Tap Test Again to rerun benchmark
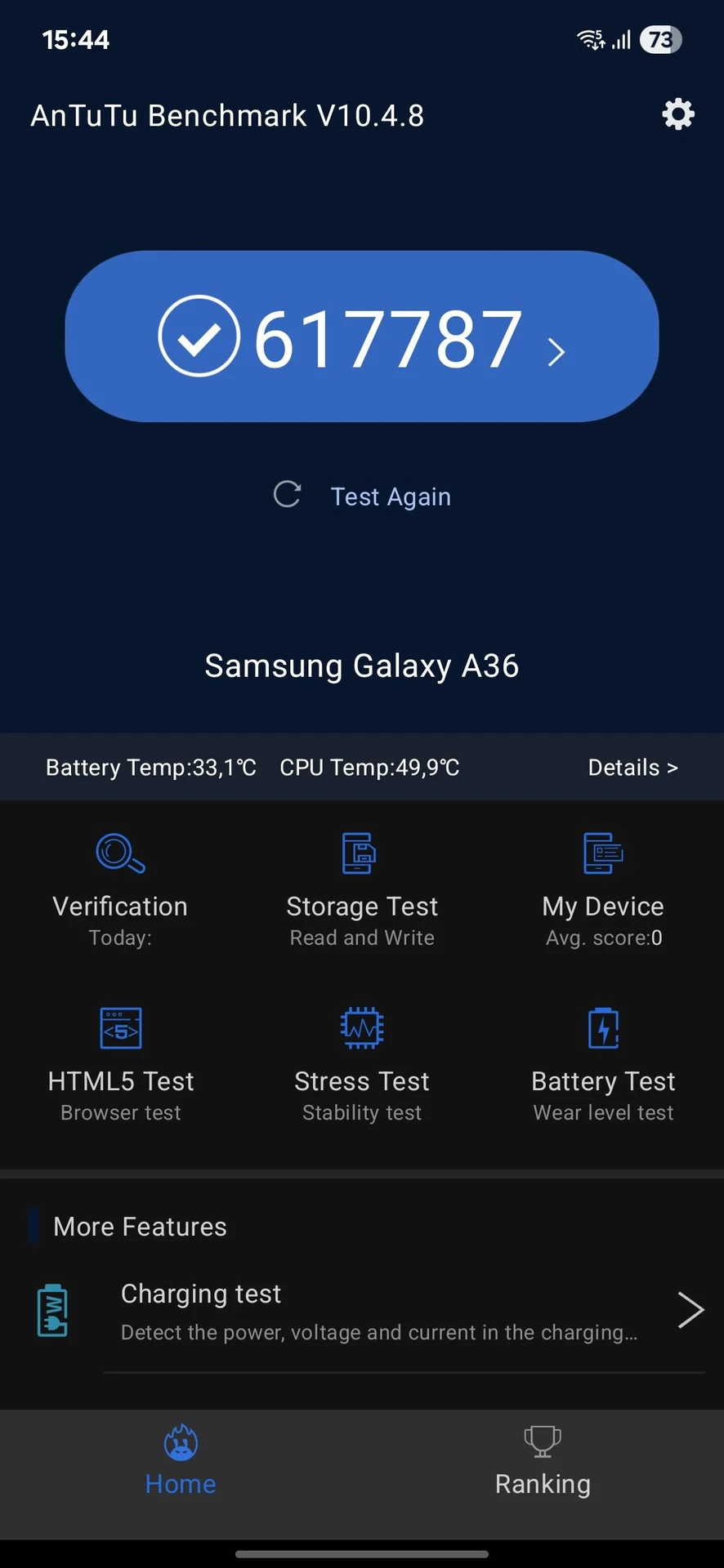The image size is (724, 1568). pyautogui.click(x=364, y=496)
